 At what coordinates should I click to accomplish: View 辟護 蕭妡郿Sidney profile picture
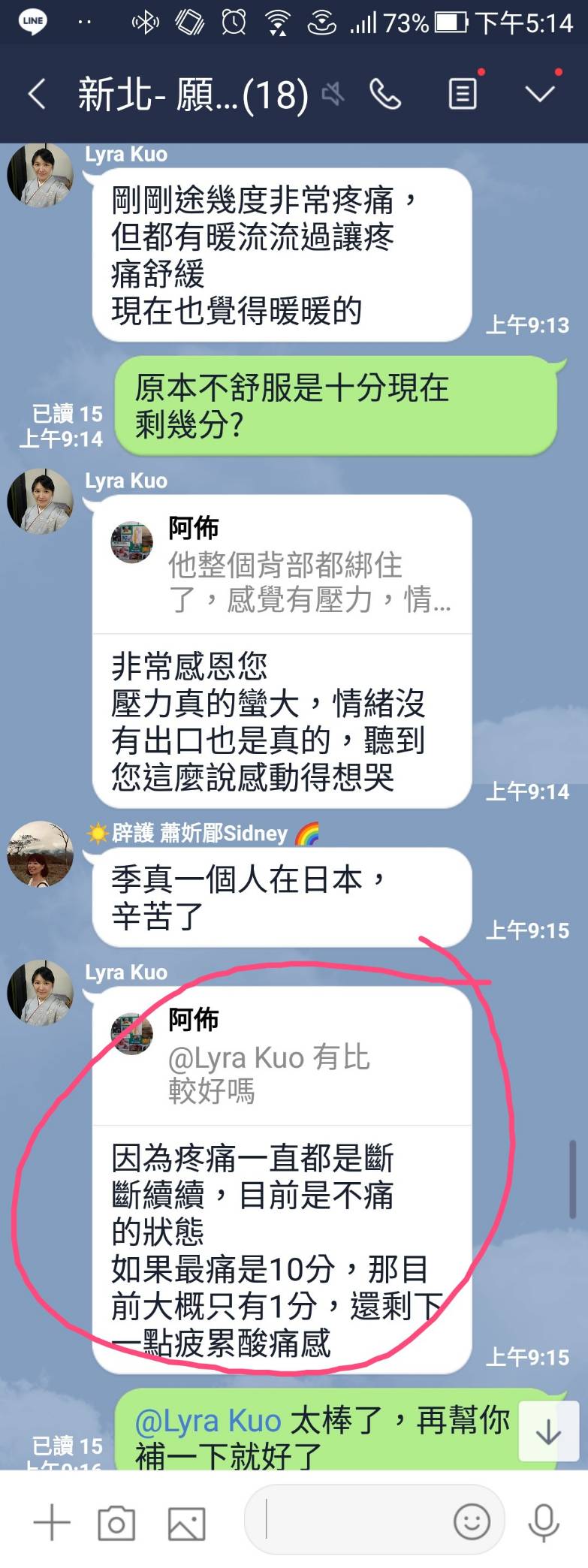coord(39,855)
